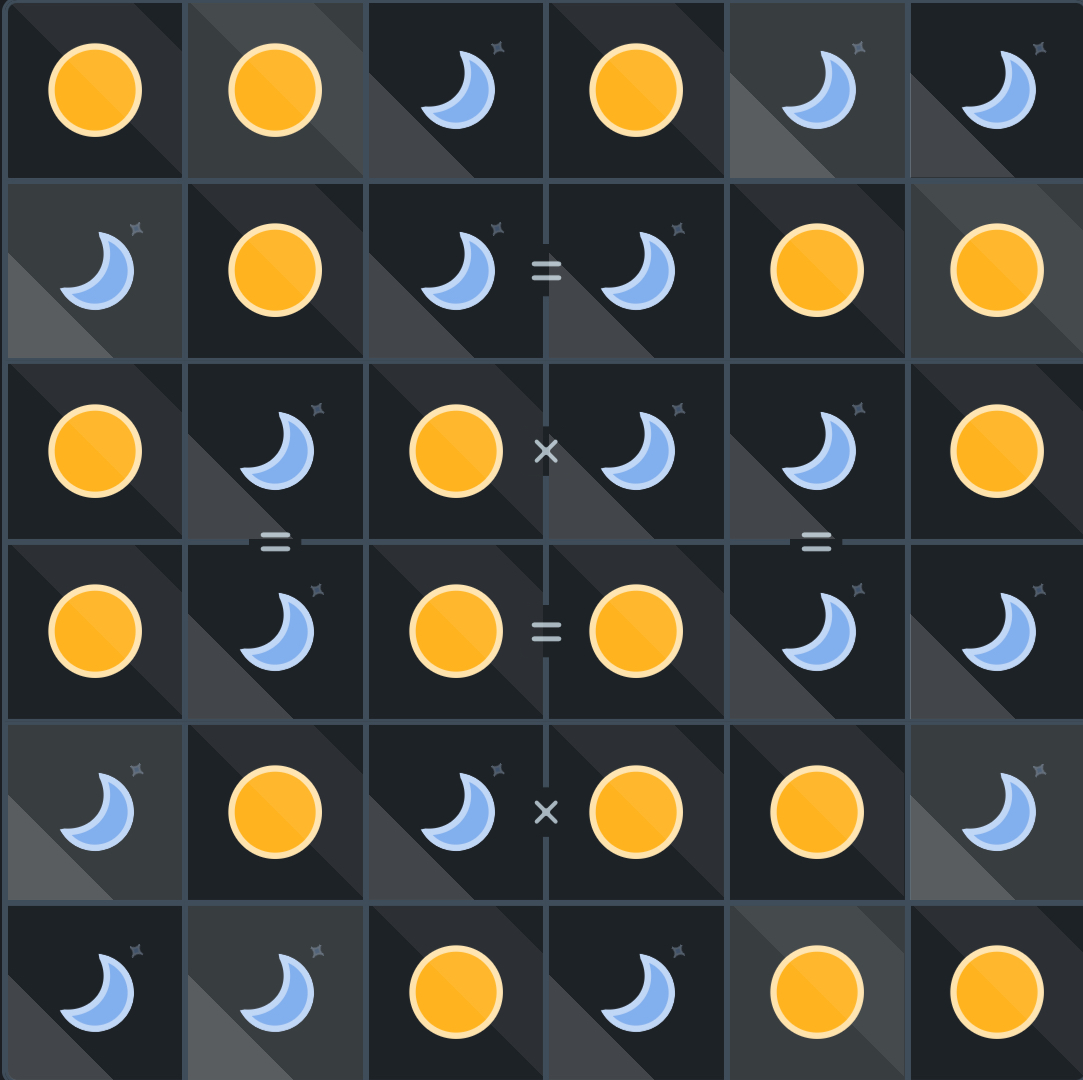Screen dimensions: 1083x1080
Task: Change the sun cell right of fourth-row equals sign
Action: 636,631
